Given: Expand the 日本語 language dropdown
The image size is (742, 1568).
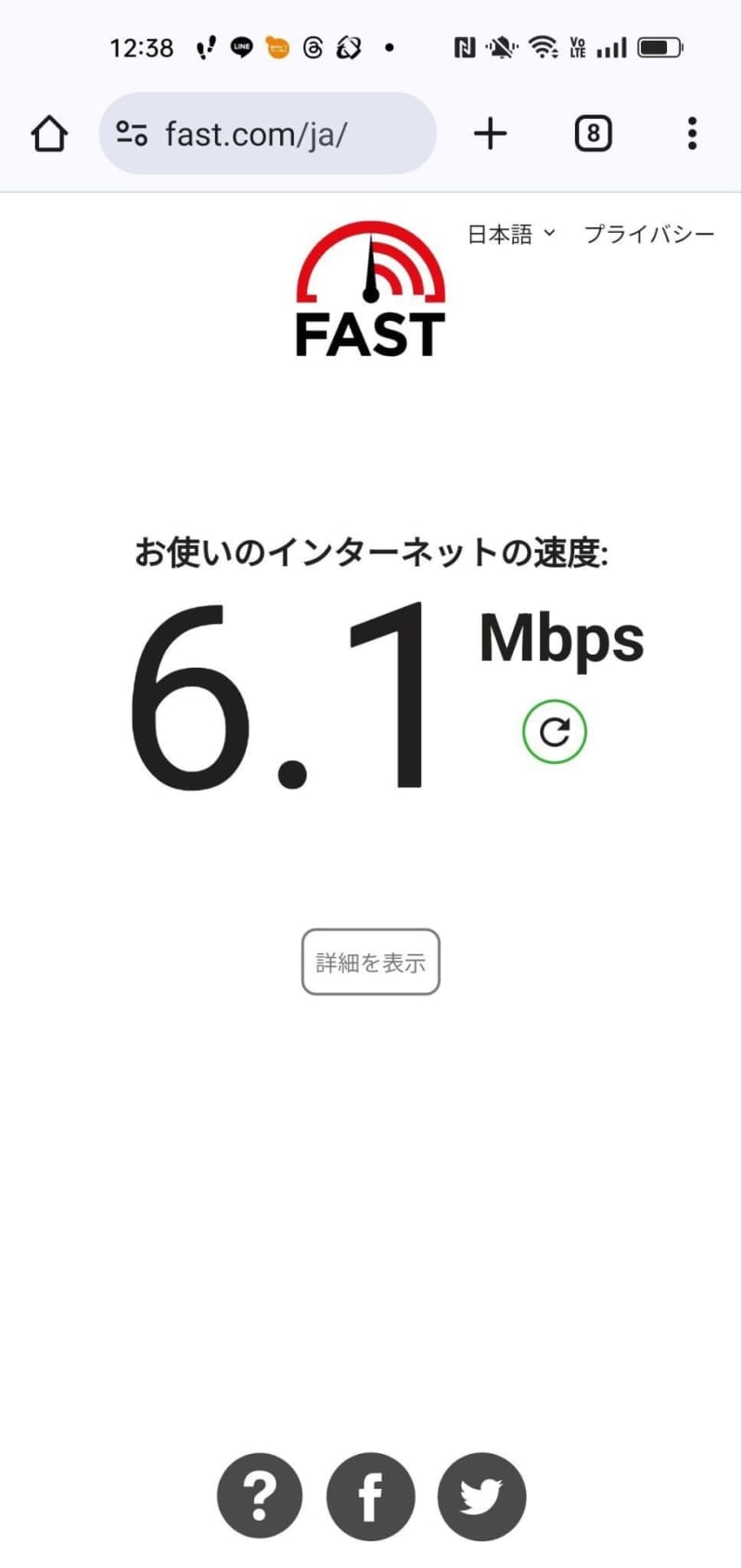Looking at the screenshot, I should (x=510, y=234).
